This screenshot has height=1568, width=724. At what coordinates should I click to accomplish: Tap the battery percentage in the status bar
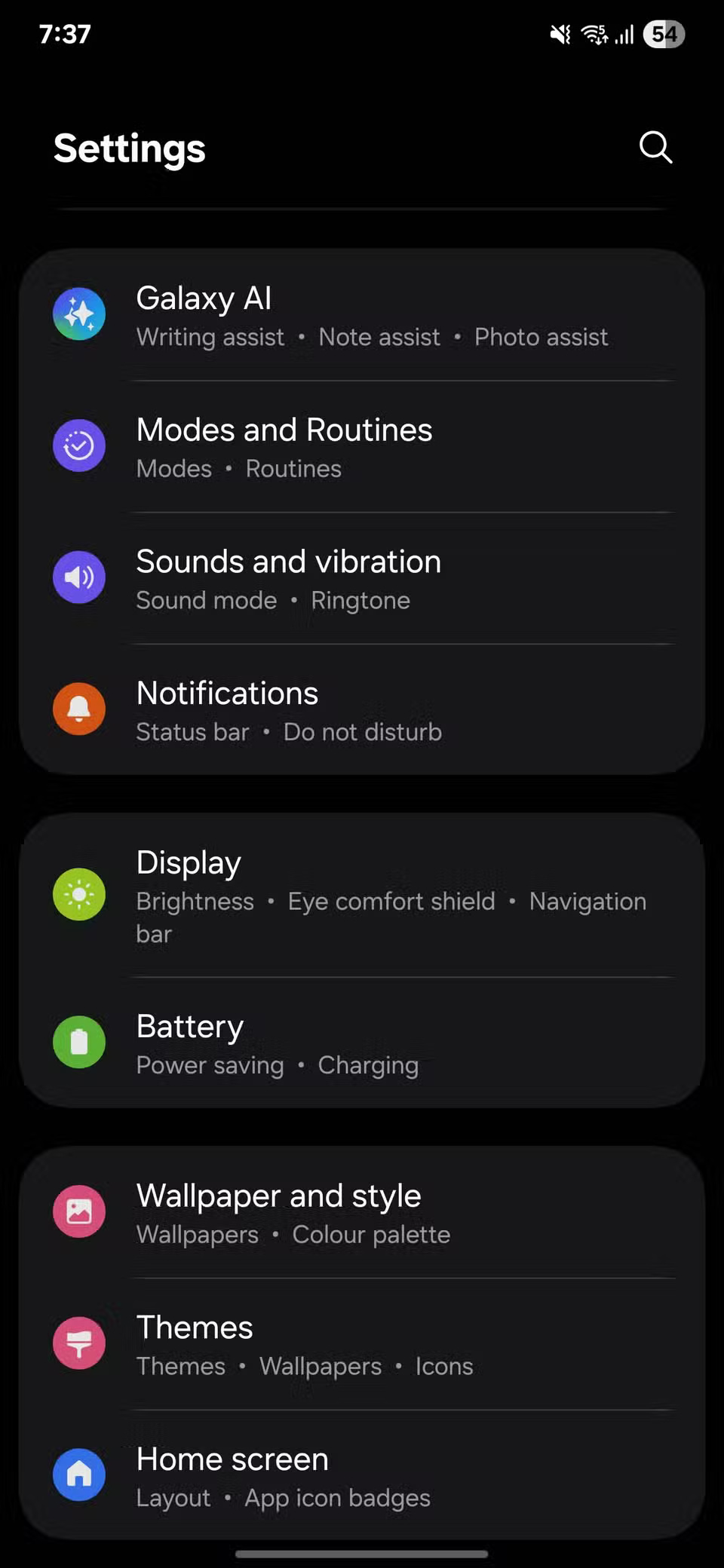tap(663, 34)
